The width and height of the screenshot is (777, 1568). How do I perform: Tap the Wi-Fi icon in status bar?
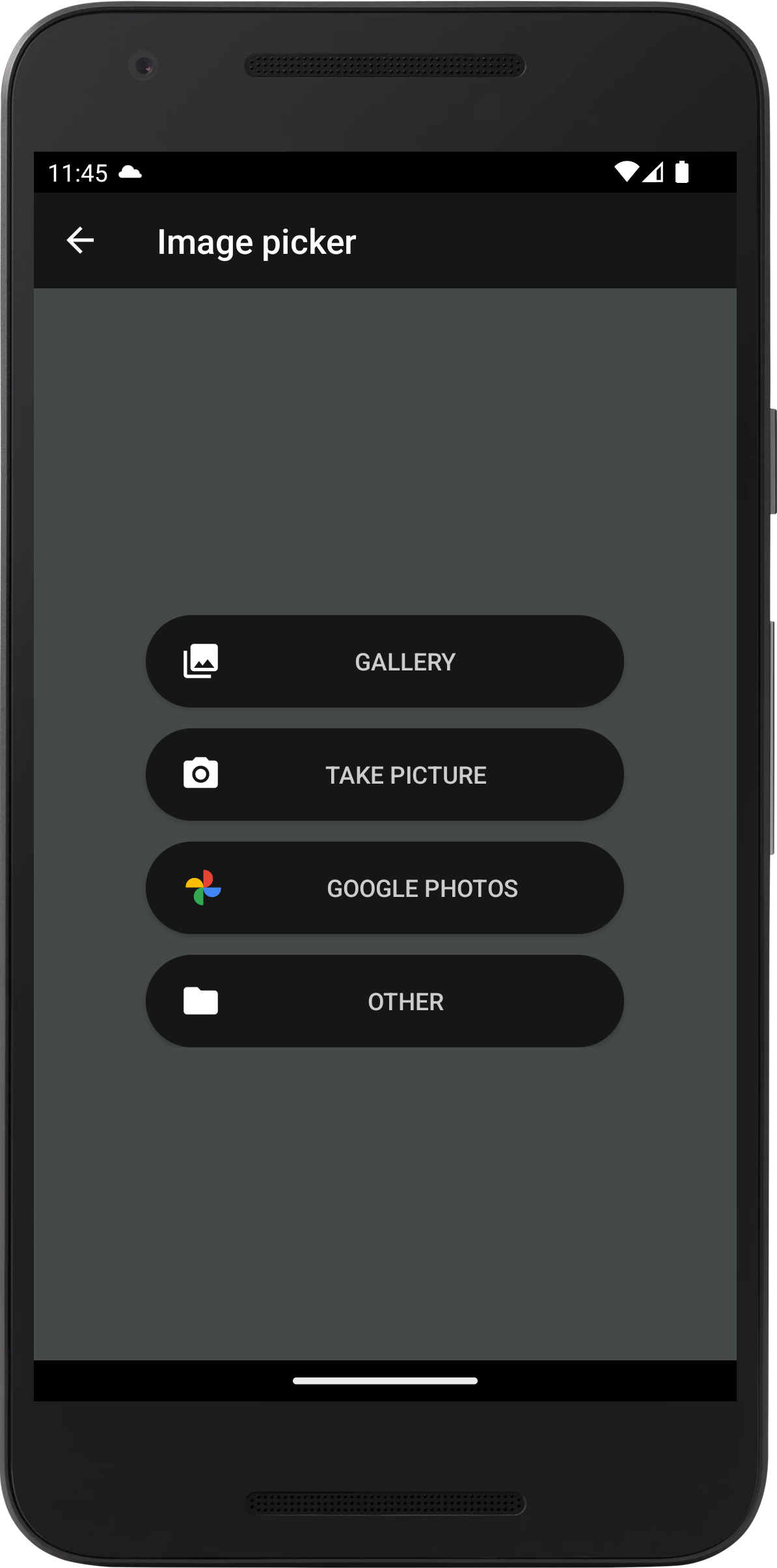coord(626,171)
